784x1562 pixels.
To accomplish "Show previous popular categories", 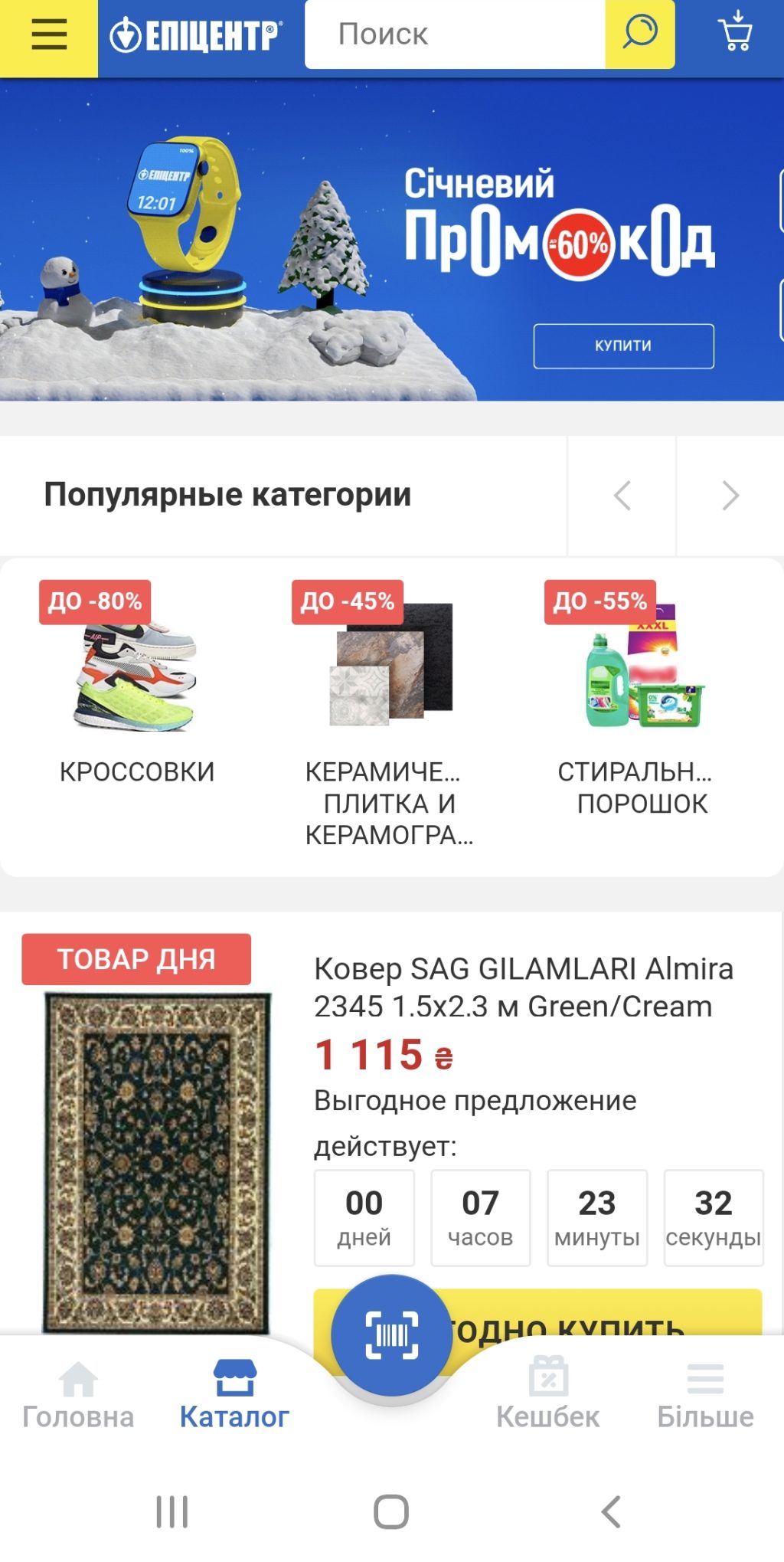I will click(x=622, y=496).
